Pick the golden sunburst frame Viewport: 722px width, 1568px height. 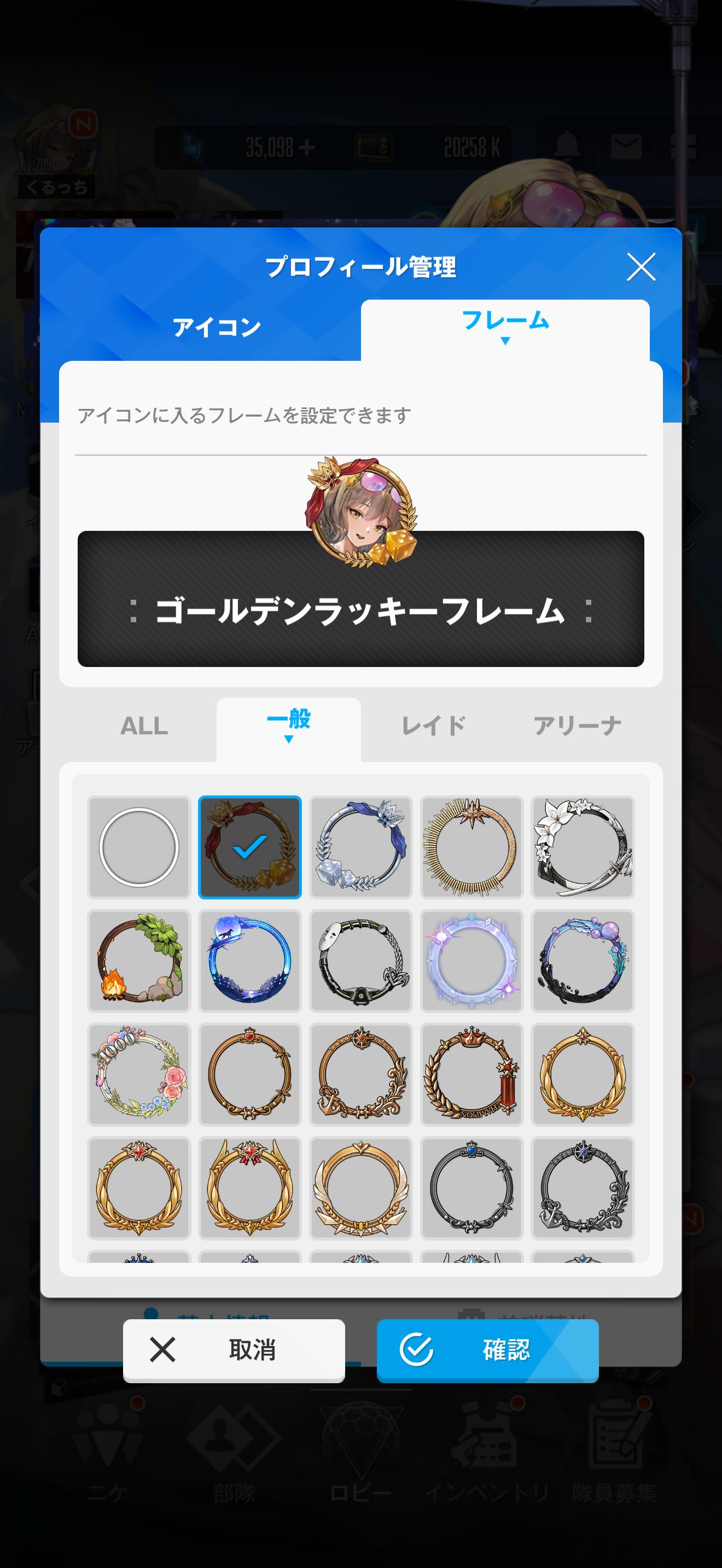point(472,847)
